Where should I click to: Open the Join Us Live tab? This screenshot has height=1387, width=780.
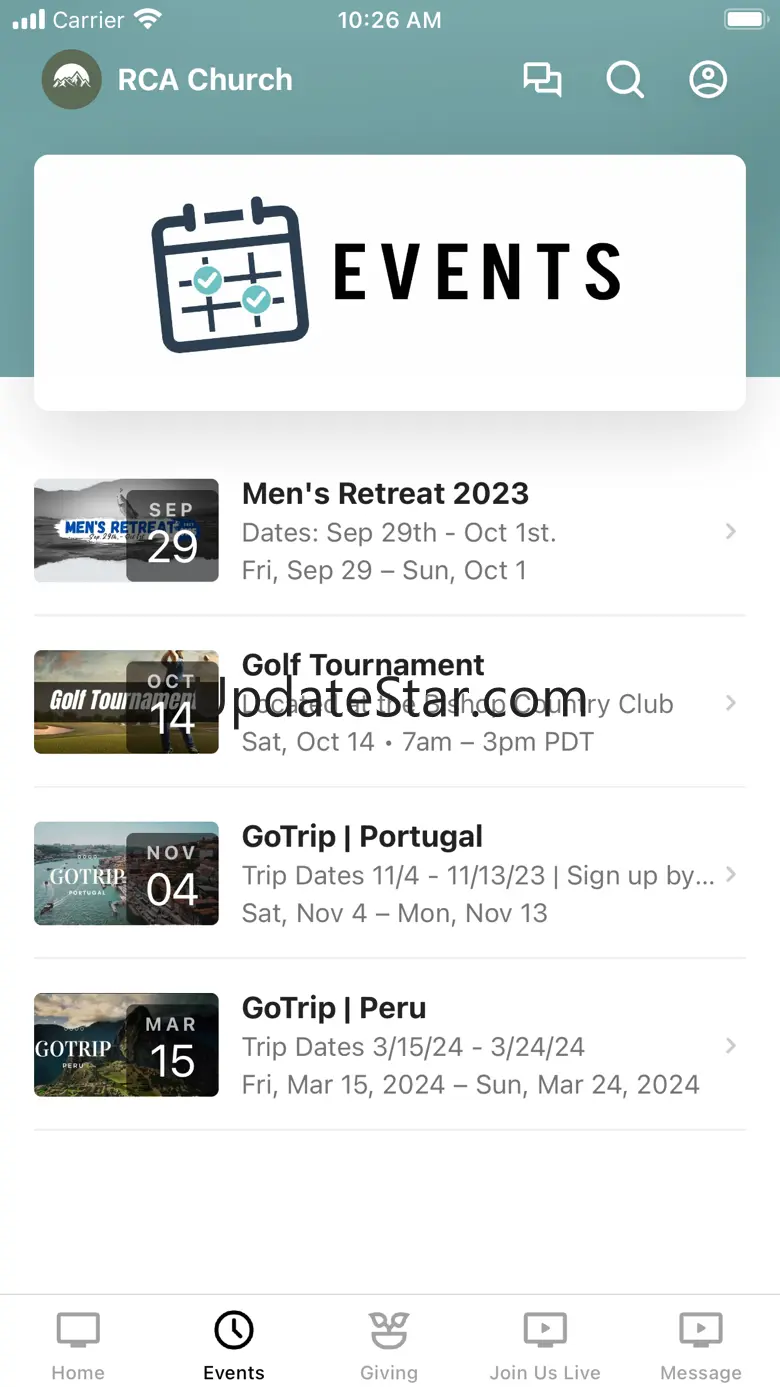pyautogui.click(x=545, y=1343)
